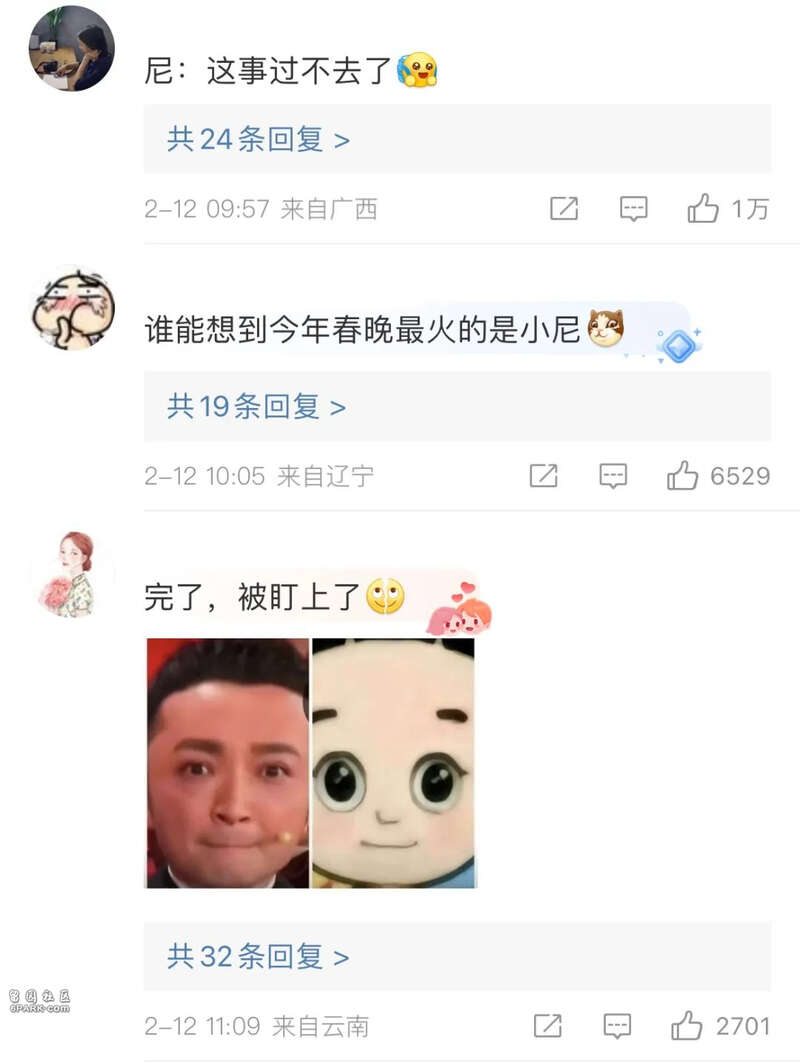800x1062 pixels.
Task: Reply to the 广西 comment
Action: [633, 208]
